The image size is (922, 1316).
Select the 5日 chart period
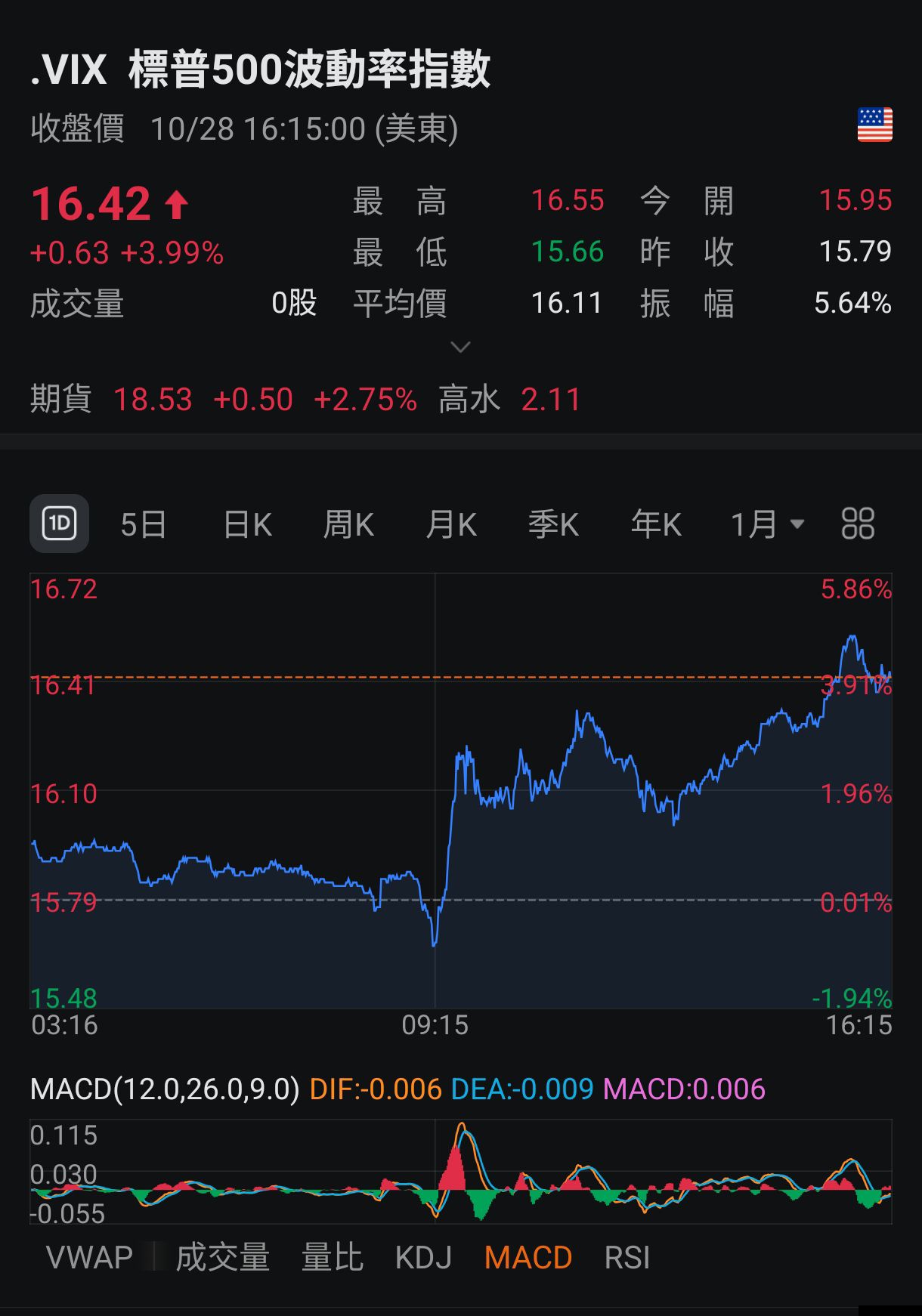(144, 524)
